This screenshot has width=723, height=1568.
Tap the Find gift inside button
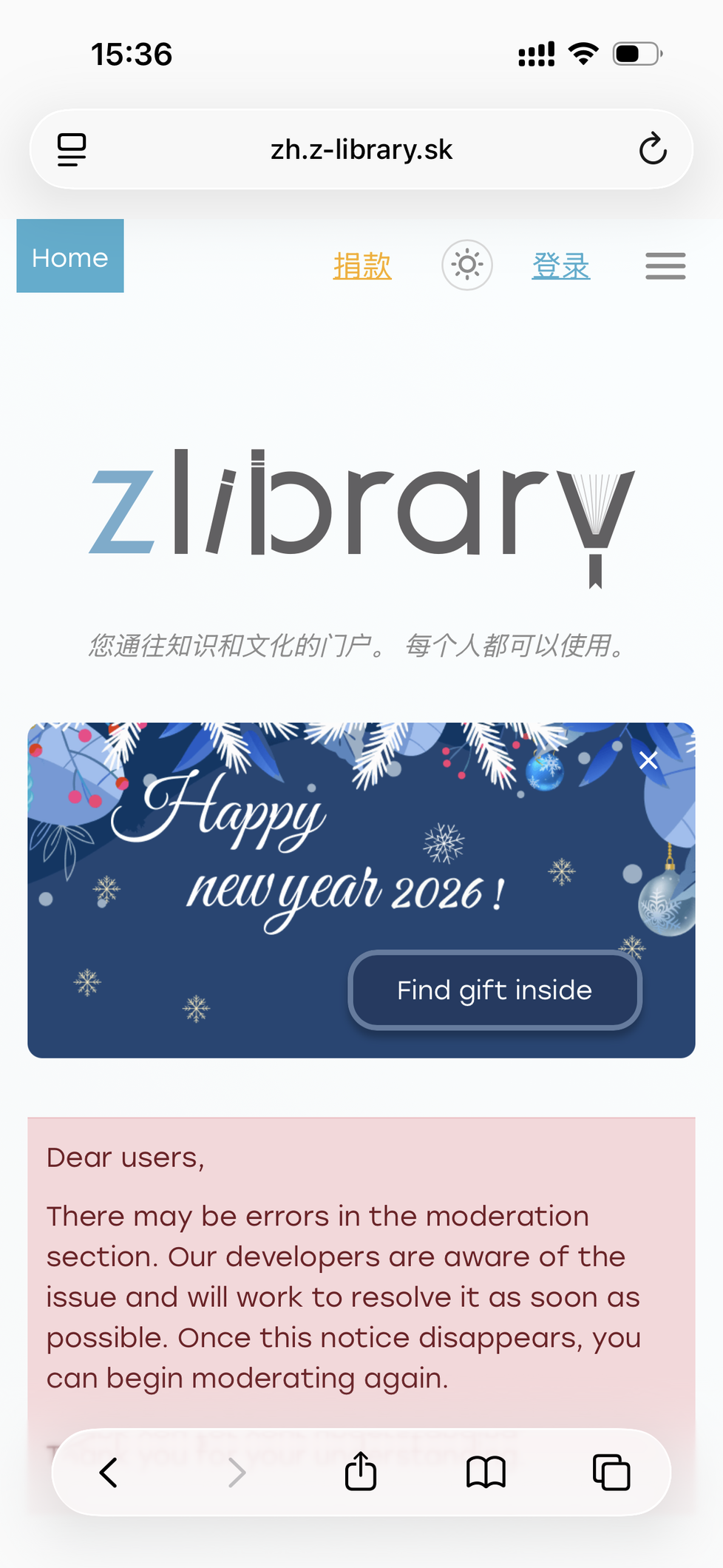coord(495,990)
